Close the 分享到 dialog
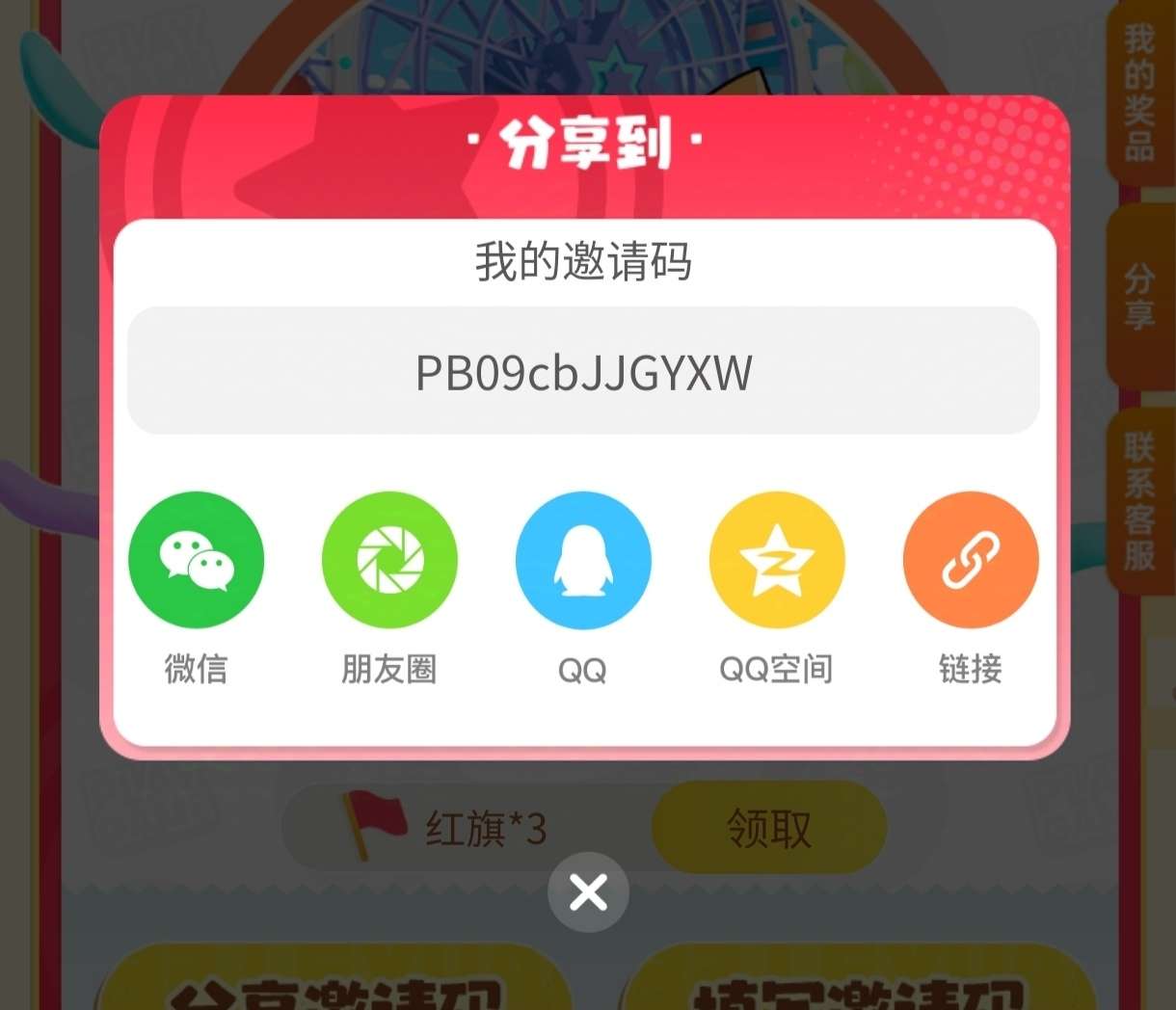The width and height of the screenshot is (1176, 1010). click(x=588, y=892)
